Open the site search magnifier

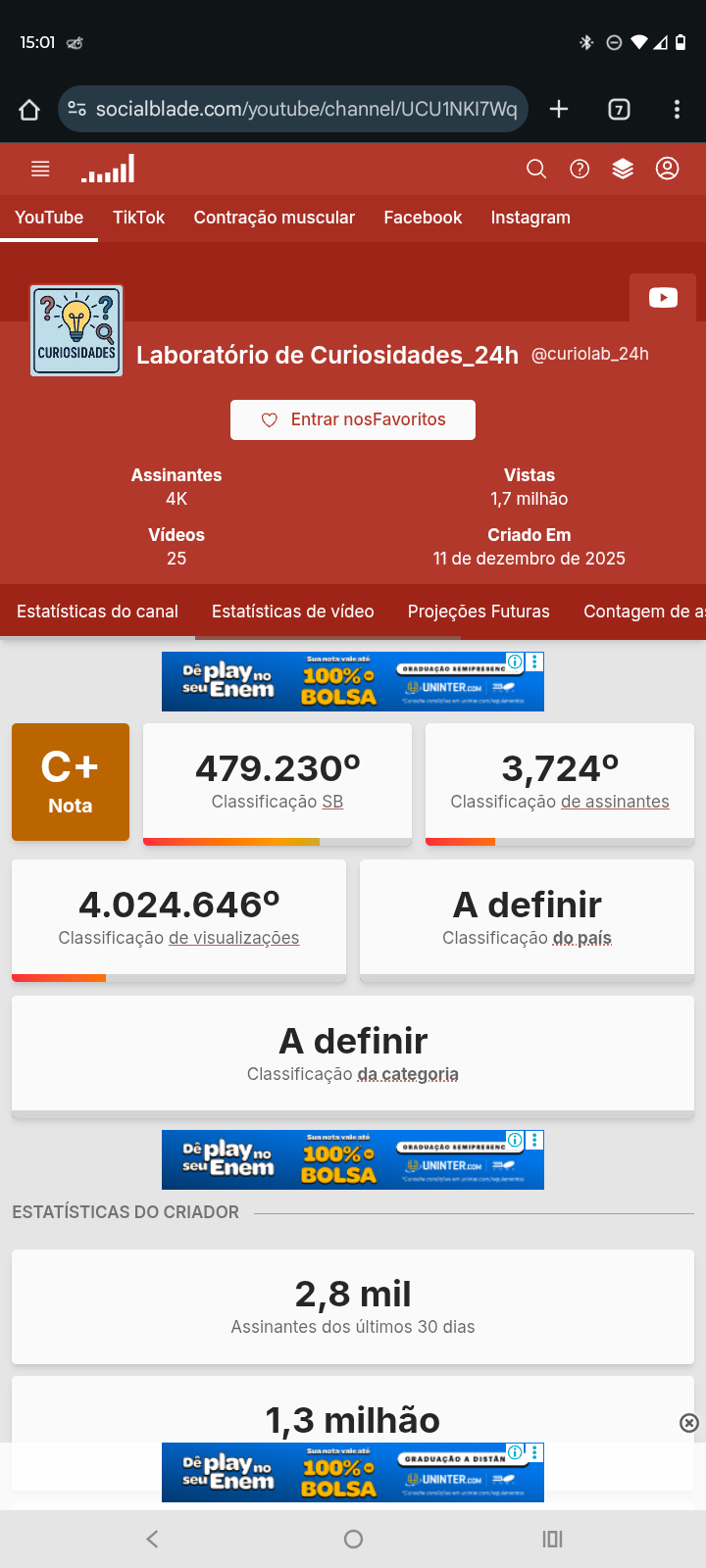(536, 170)
